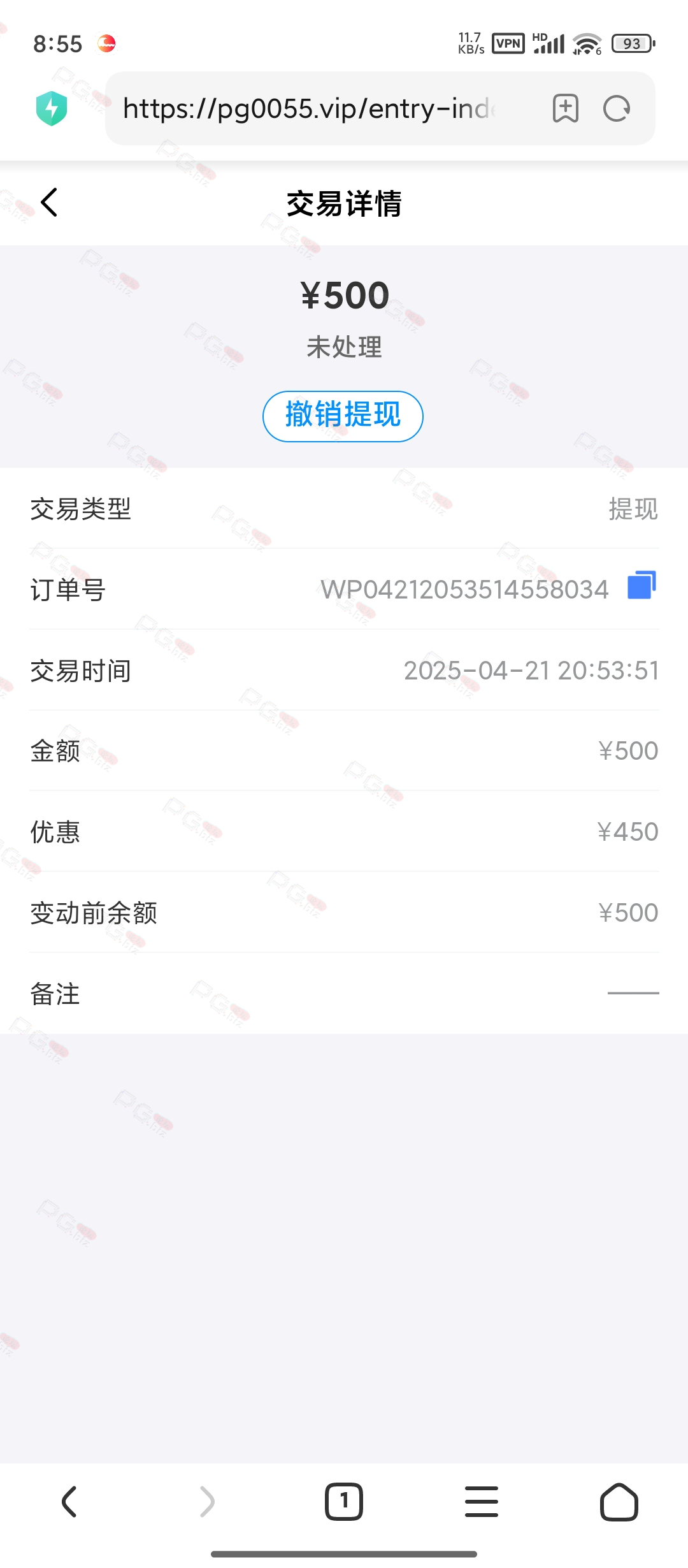Go to the browser home page
This screenshot has height=1568, width=688.
(x=619, y=1502)
